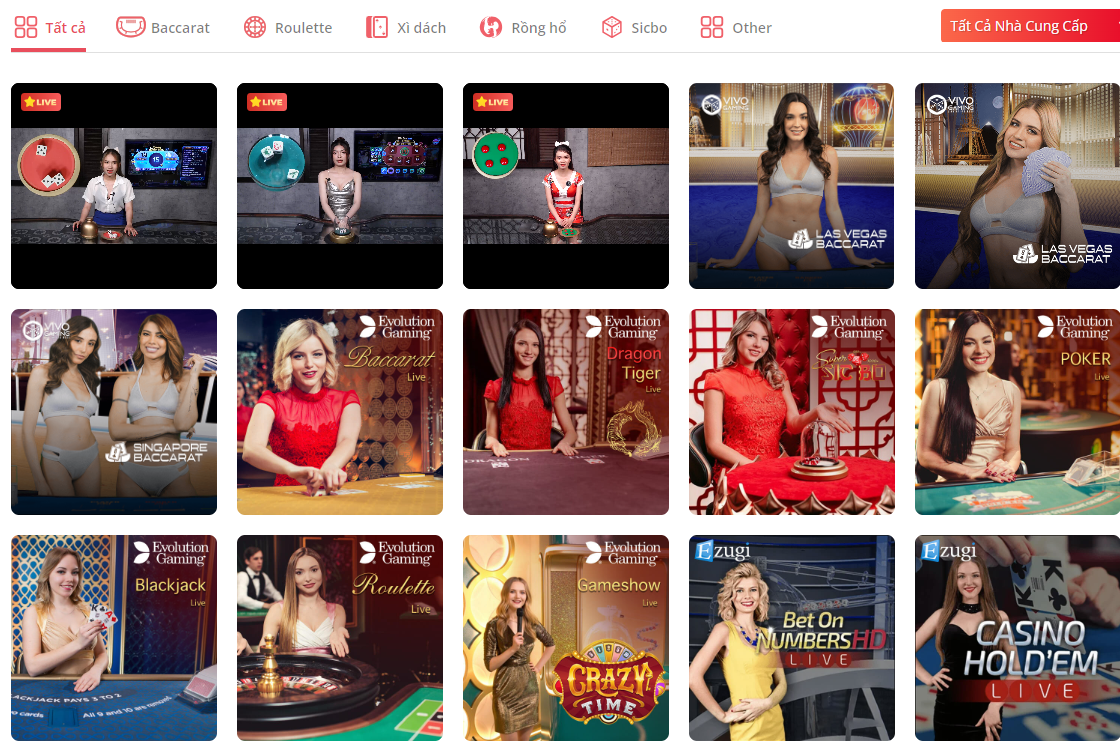Launch Evolution Gaming Baccarat Live
Image resolution: width=1120 pixels, height=747 pixels.
340,412
